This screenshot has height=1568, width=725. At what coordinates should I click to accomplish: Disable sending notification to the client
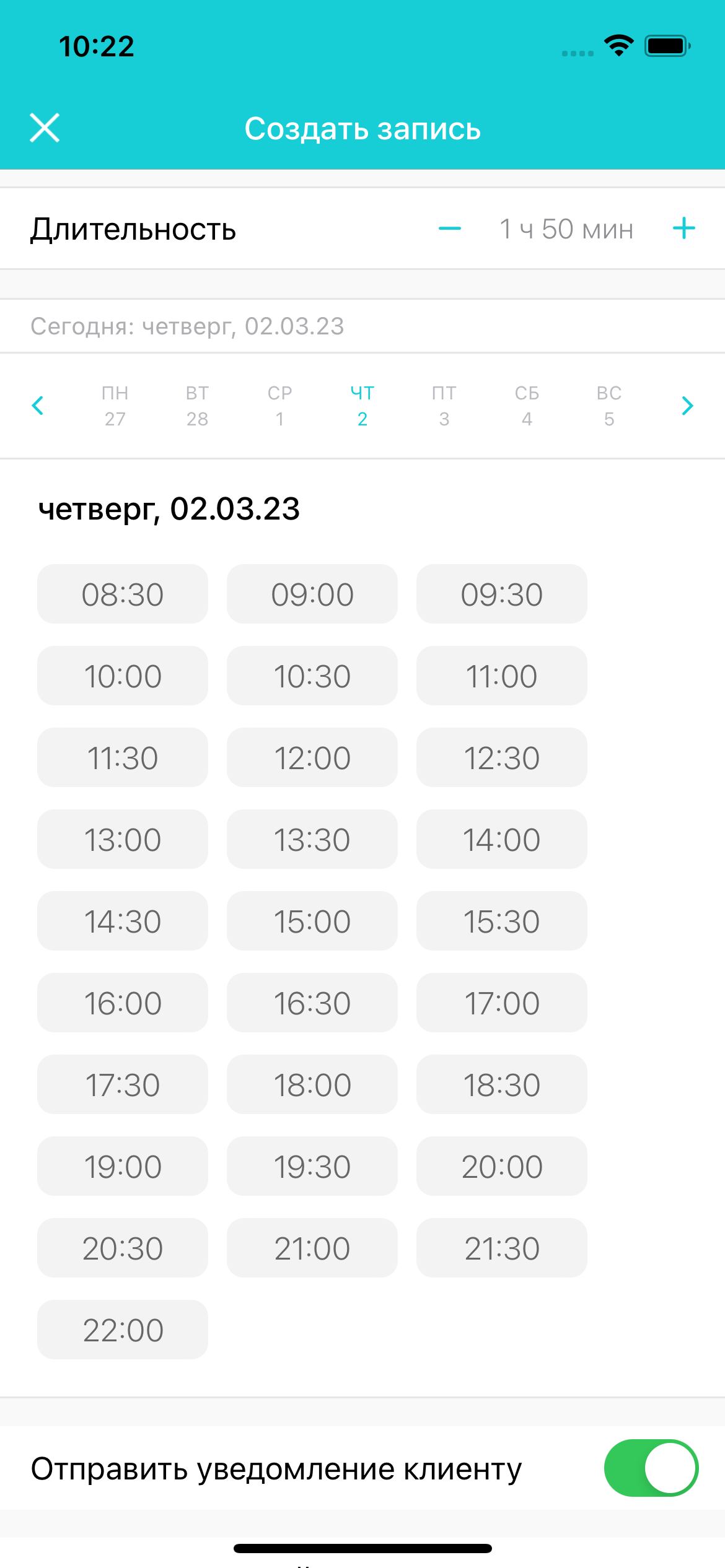tap(651, 1468)
